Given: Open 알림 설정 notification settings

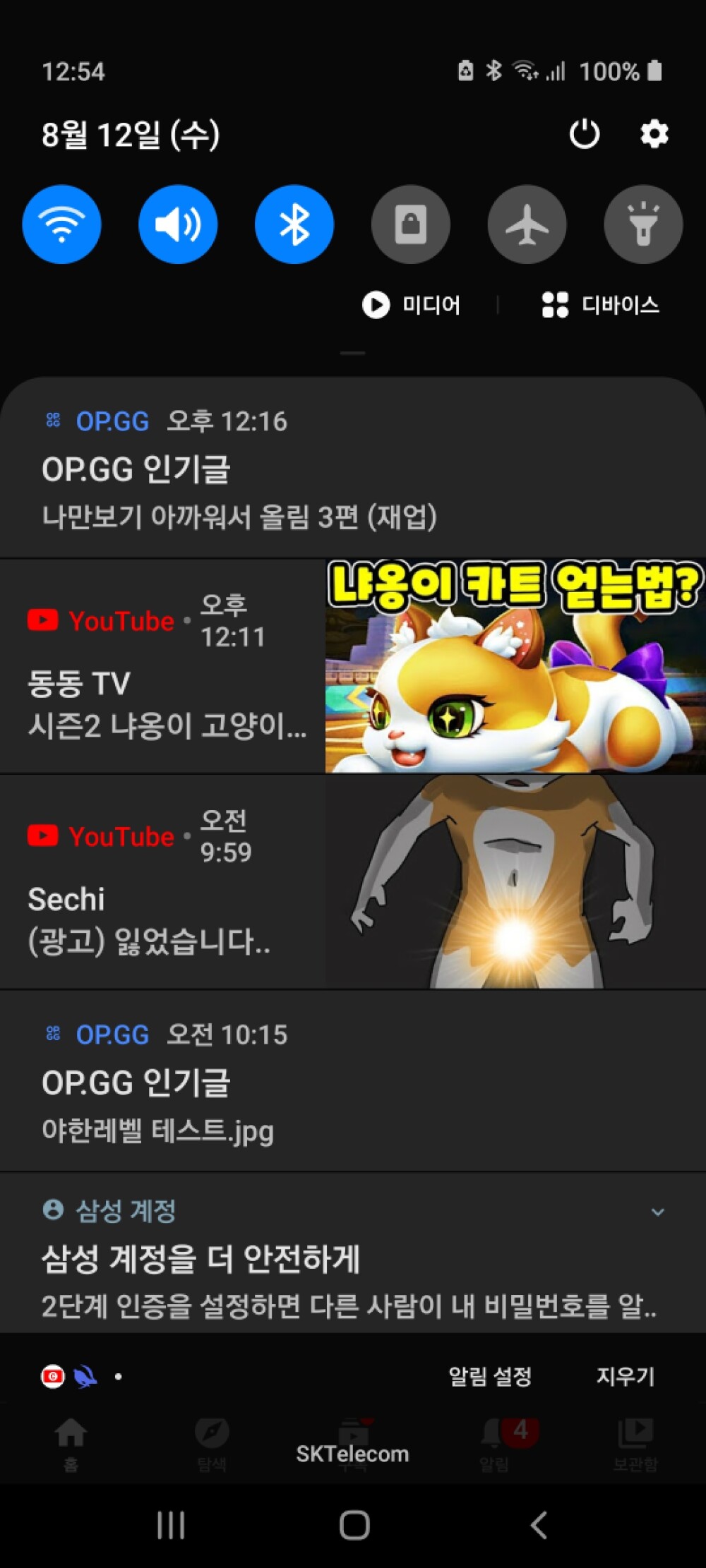Looking at the screenshot, I should (491, 1375).
